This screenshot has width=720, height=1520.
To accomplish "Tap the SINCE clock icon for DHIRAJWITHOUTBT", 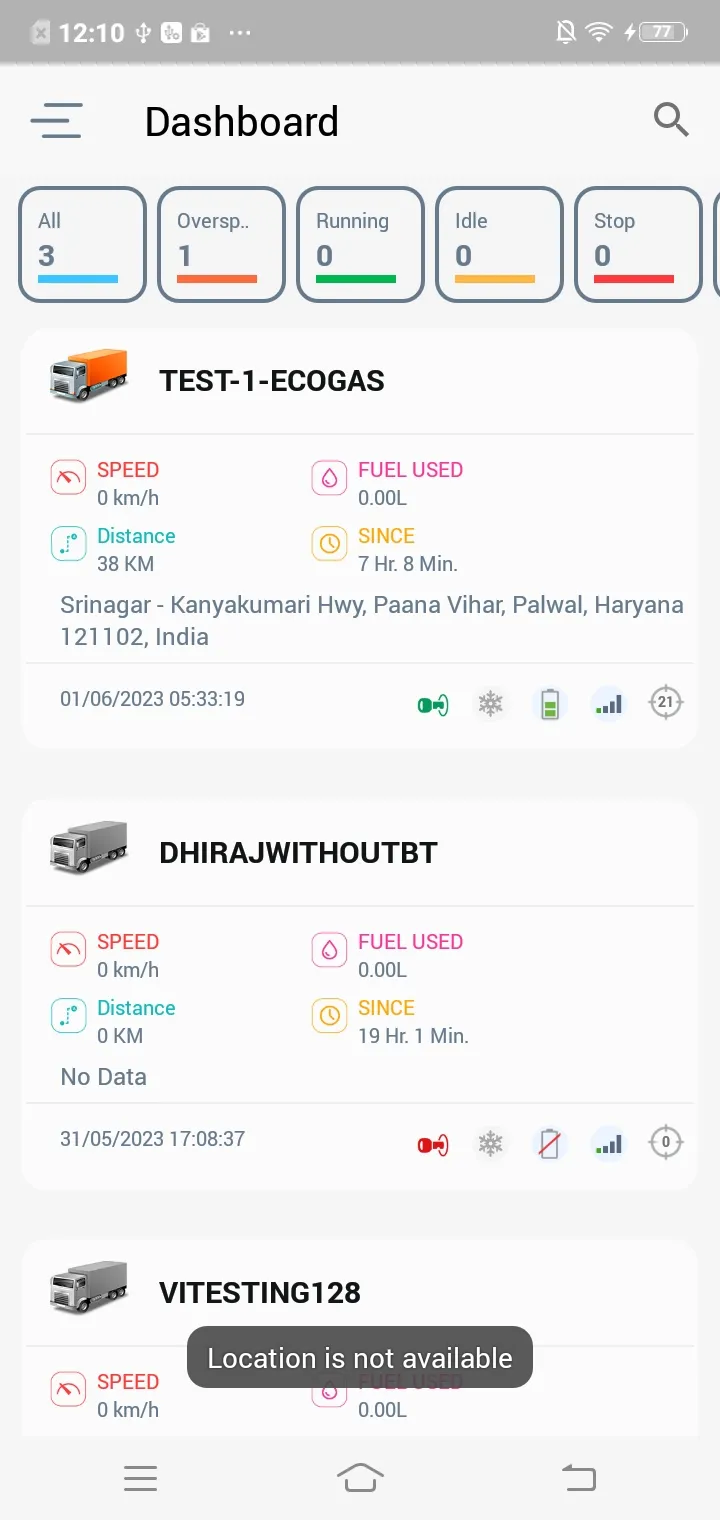I will pos(329,1015).
